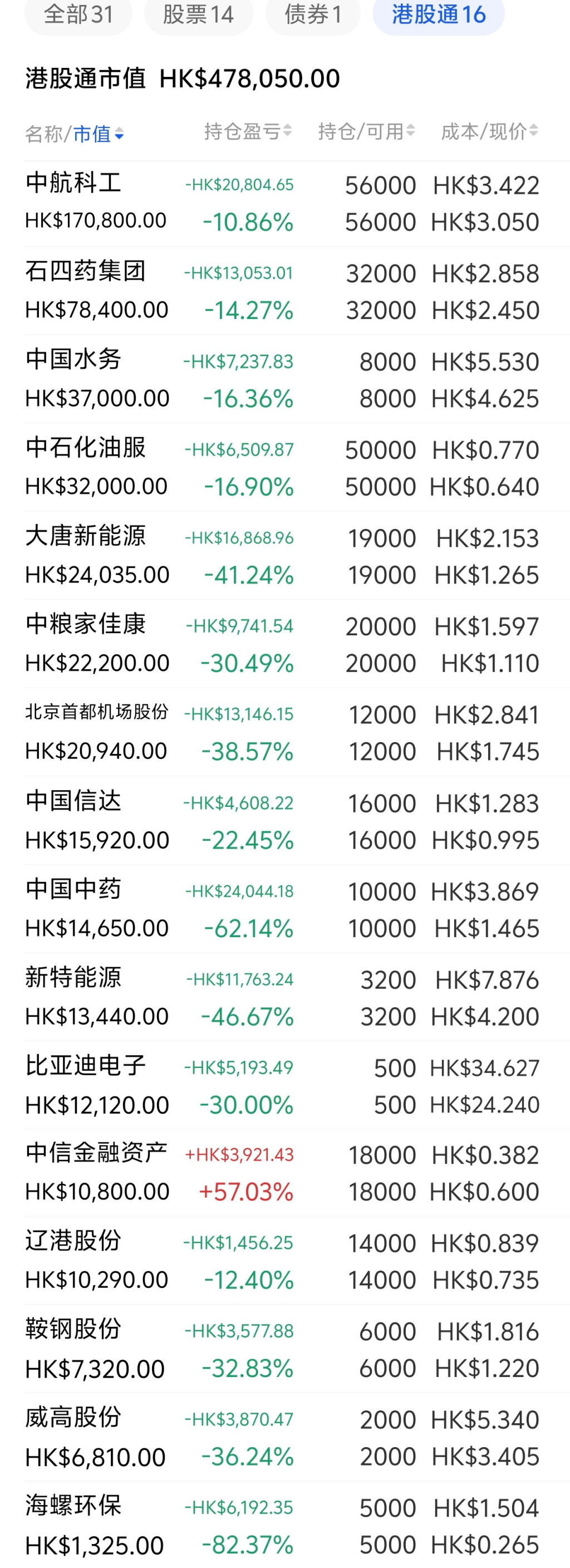Select the 港股通 16 tab
Screen dimensions: 570x1568
tap(439, 14)
